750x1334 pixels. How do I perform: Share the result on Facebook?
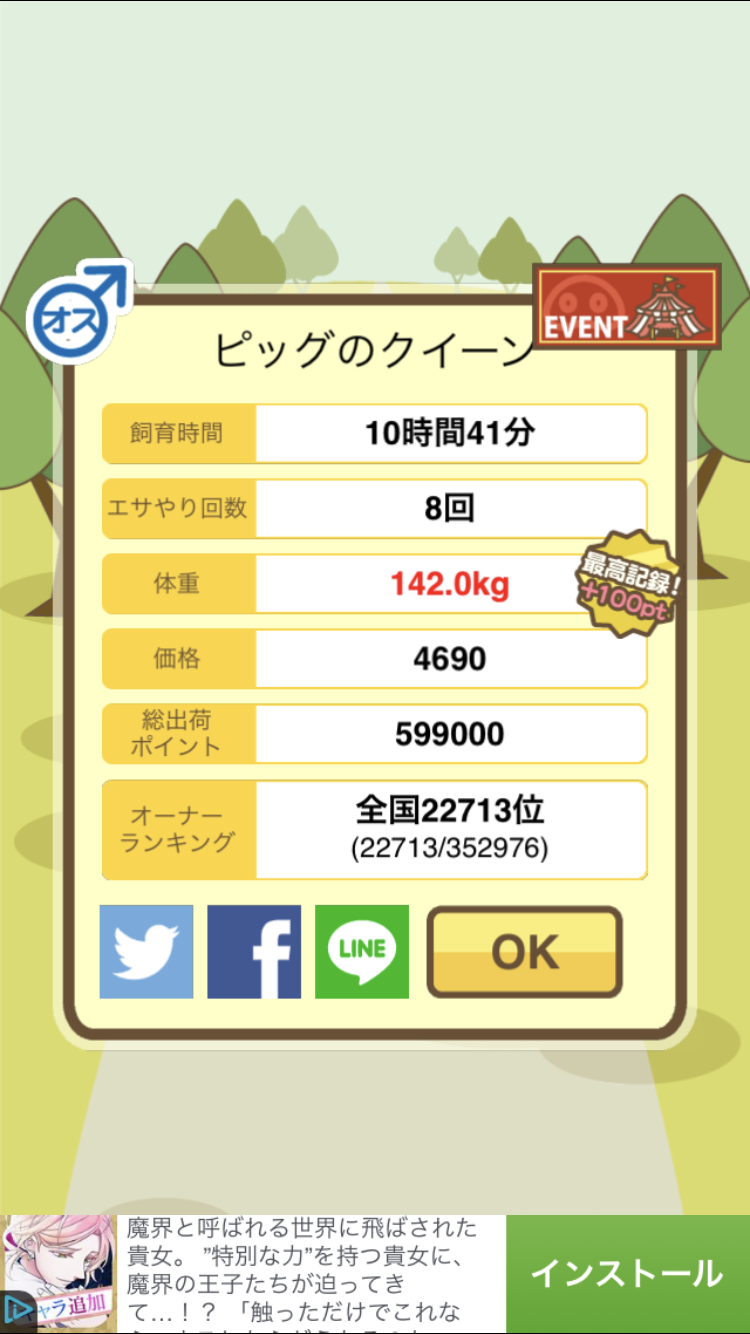coord(254,952)
